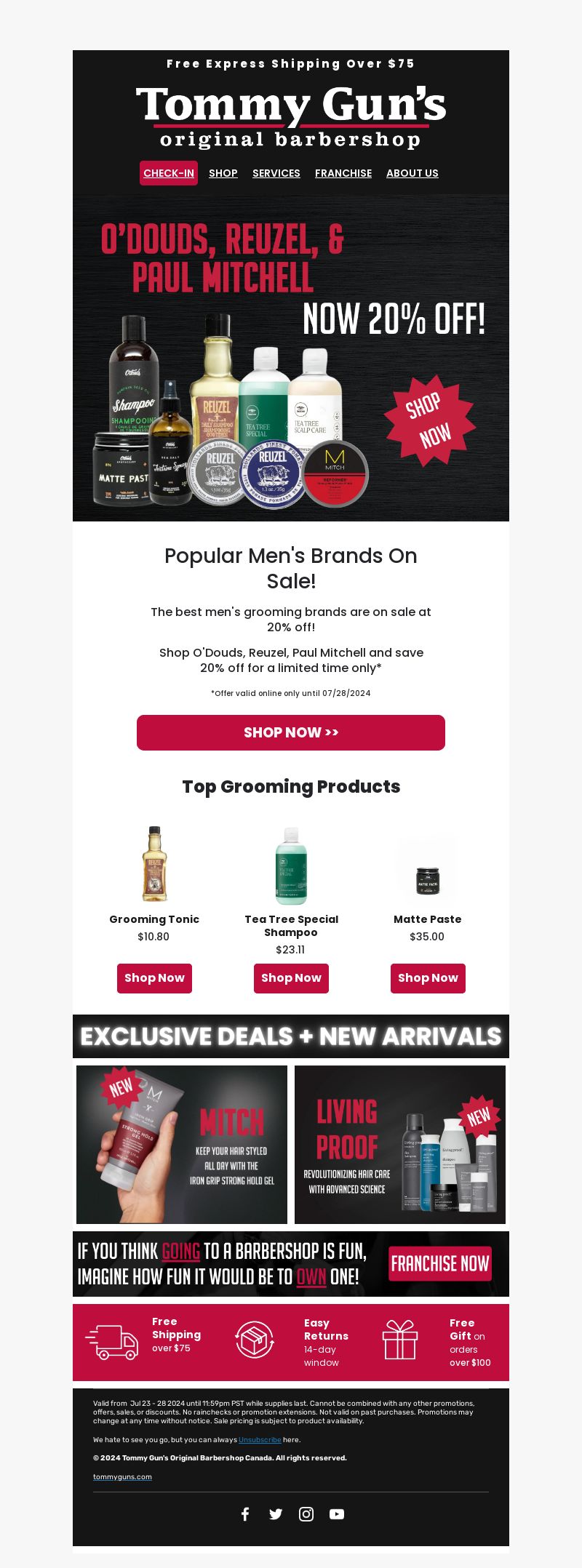Open the FRANCHISE header link
This screenshot has width=582, height=1568.
(x=343, y=173)
